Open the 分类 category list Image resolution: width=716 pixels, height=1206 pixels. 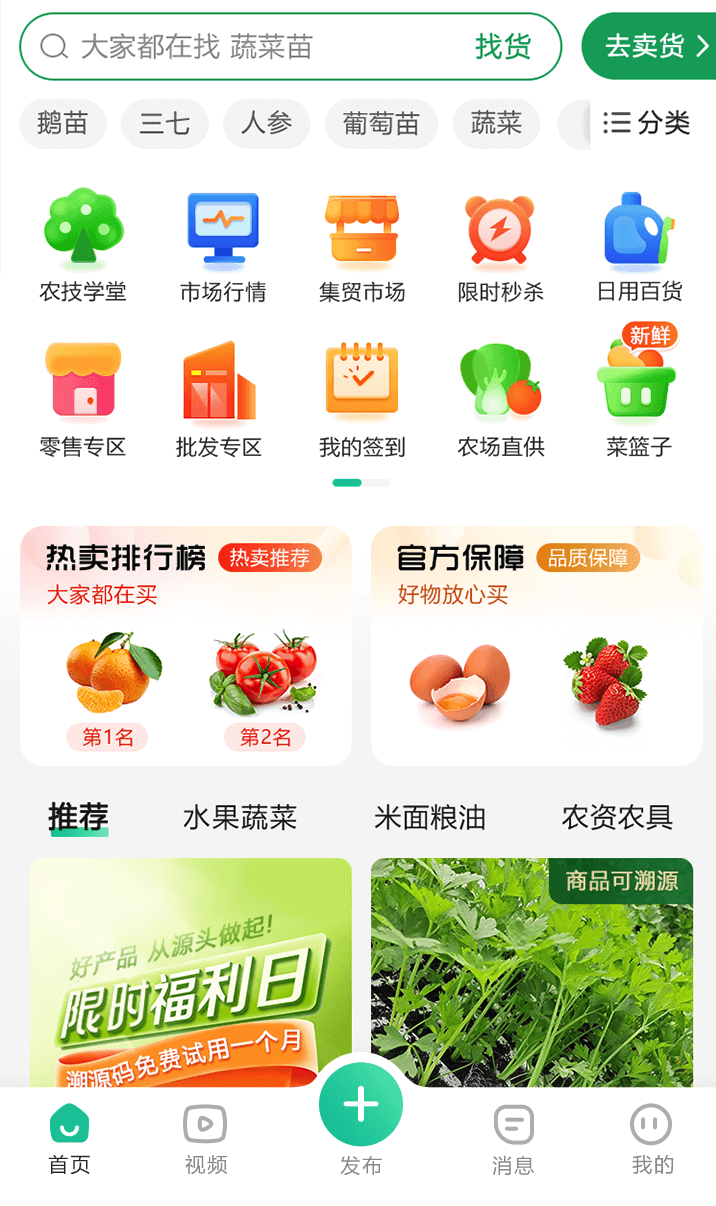(647, 124)
